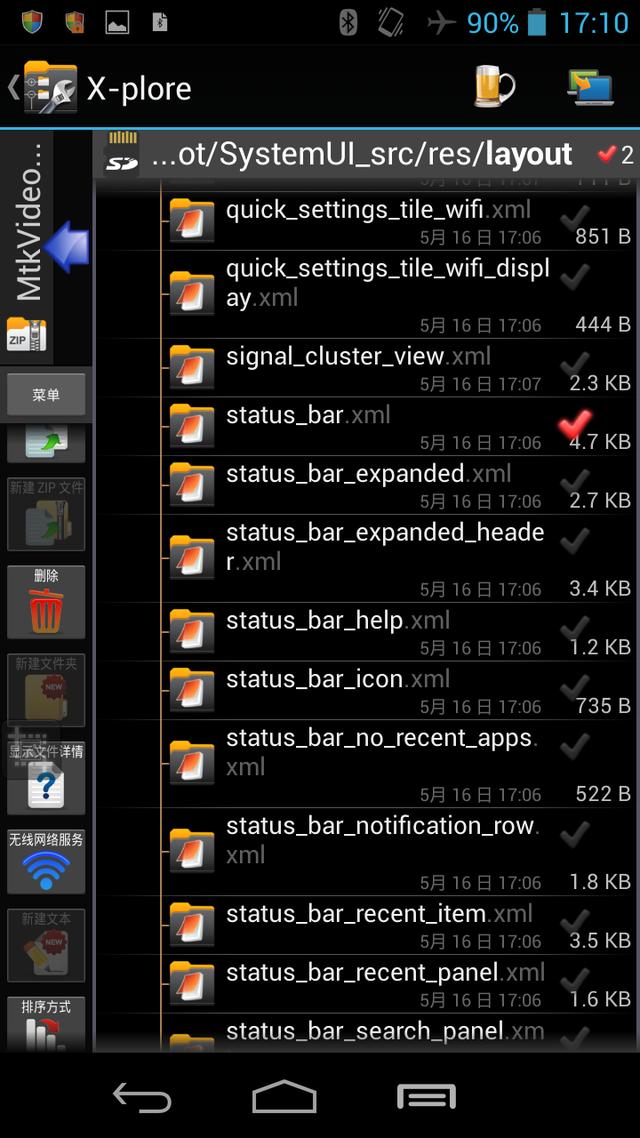640x1138 pixels.
Task: Open quick_settings_tile_wifi.xml file
Action: [x=378, y=210]
